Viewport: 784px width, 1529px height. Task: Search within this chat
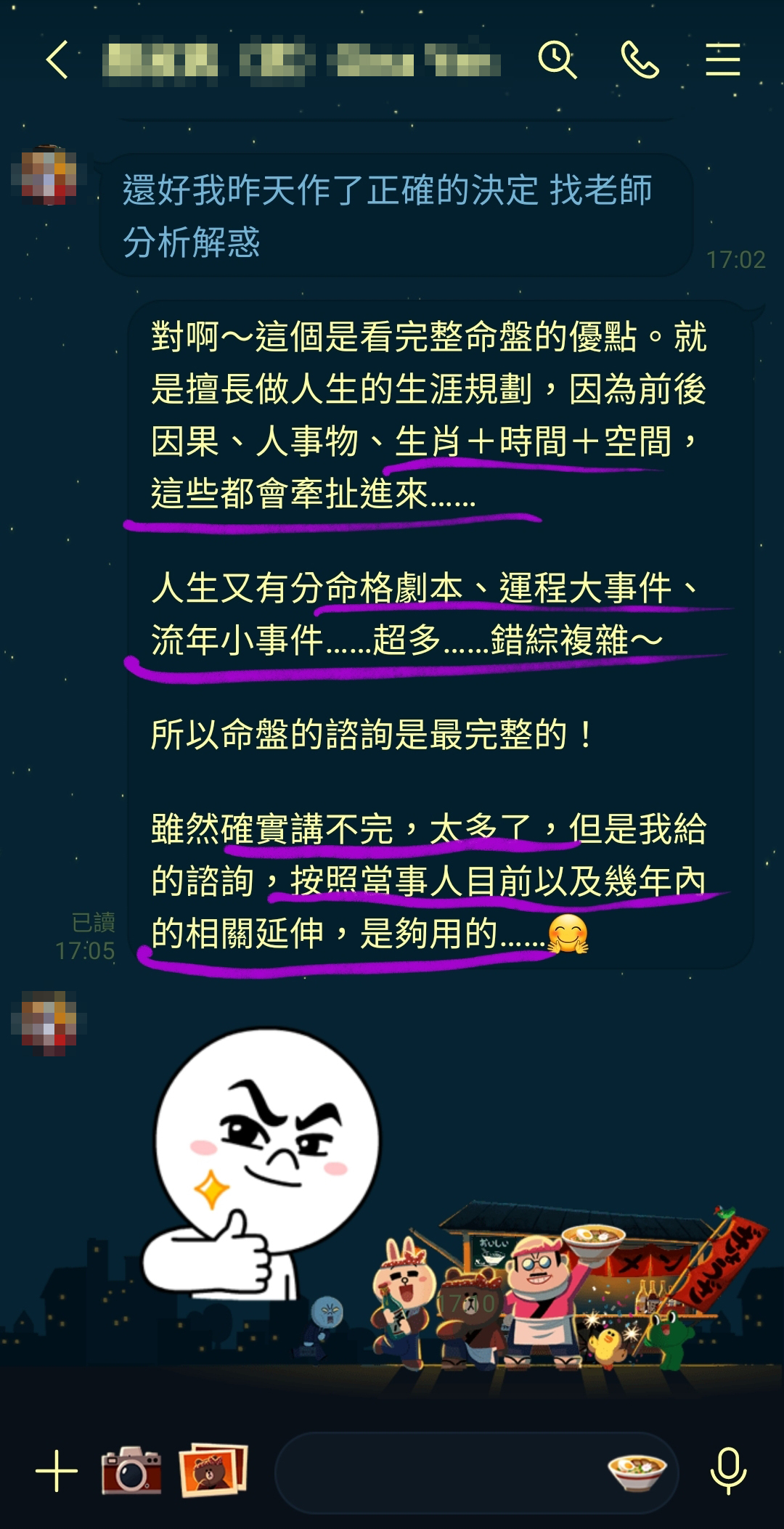(x=557, y=60)
